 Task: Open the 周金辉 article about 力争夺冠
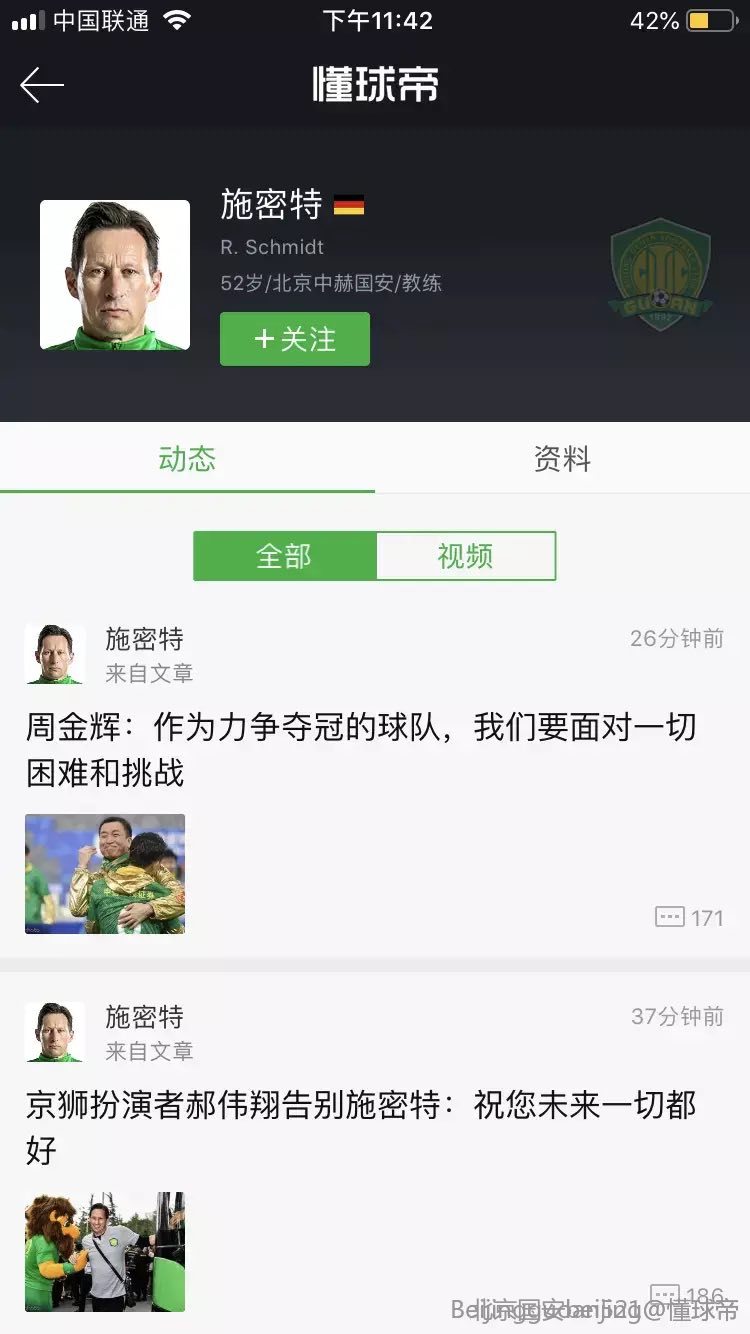pos(360,749)
